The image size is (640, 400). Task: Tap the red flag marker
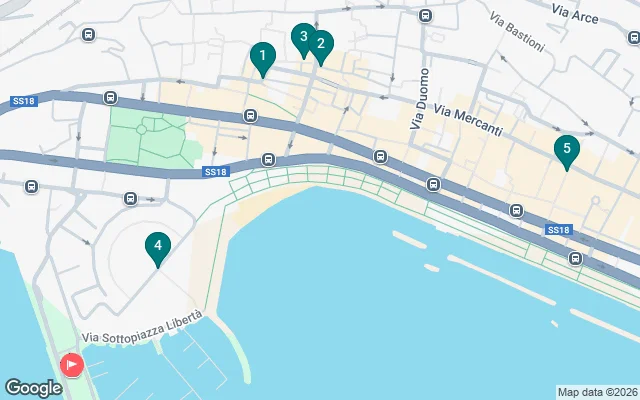click(72, 365)
